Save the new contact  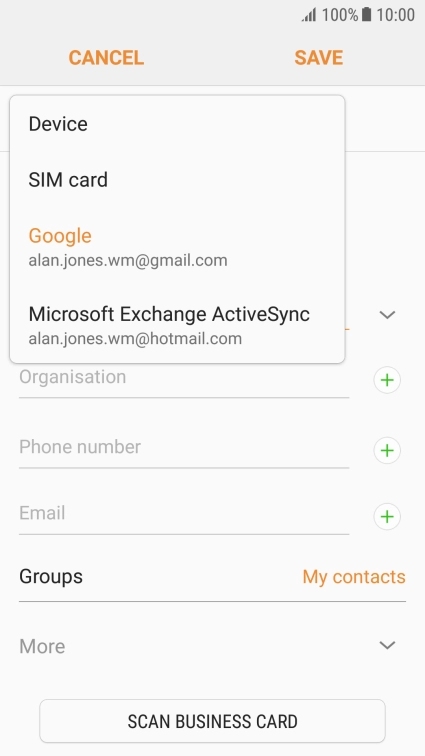(x=318, y=58)
